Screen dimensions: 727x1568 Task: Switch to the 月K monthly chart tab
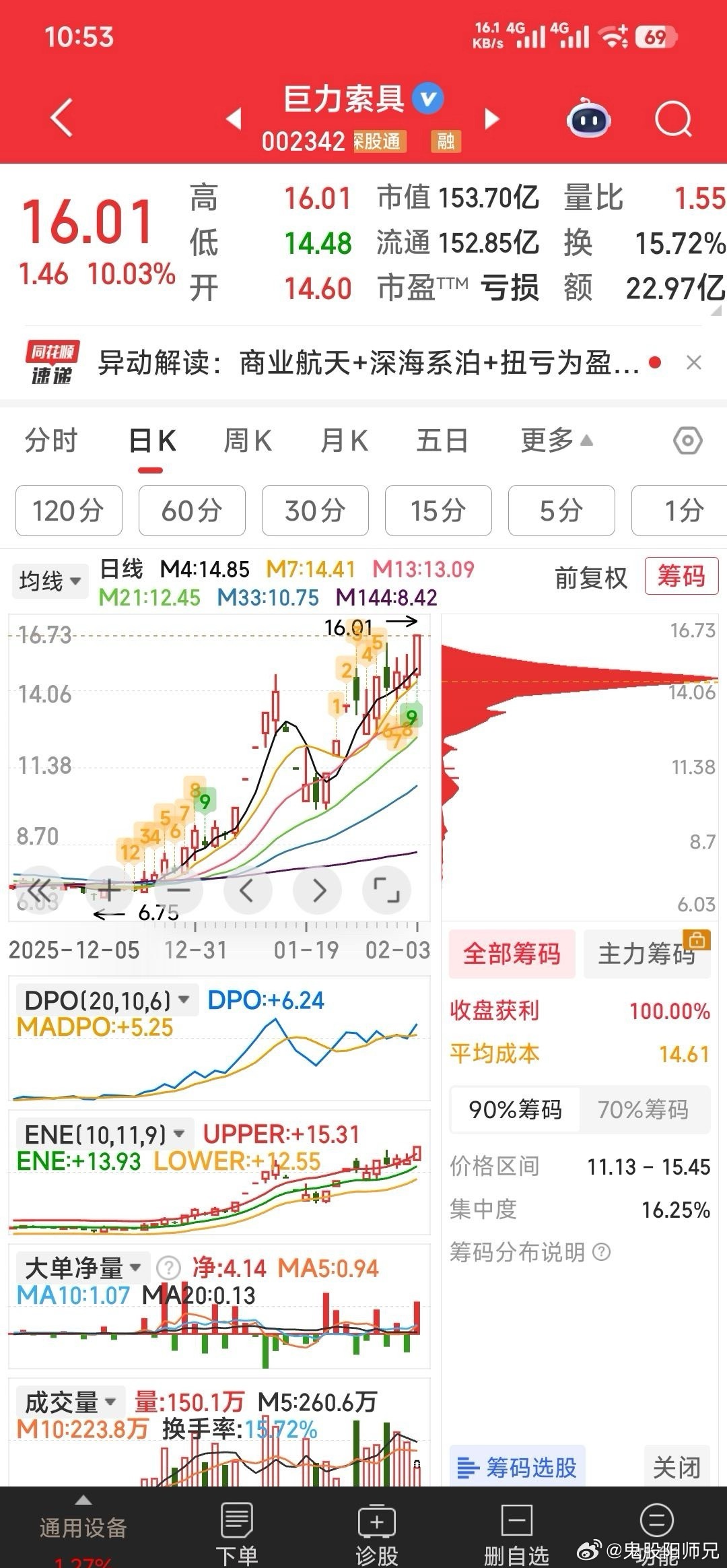coord(344,441)
